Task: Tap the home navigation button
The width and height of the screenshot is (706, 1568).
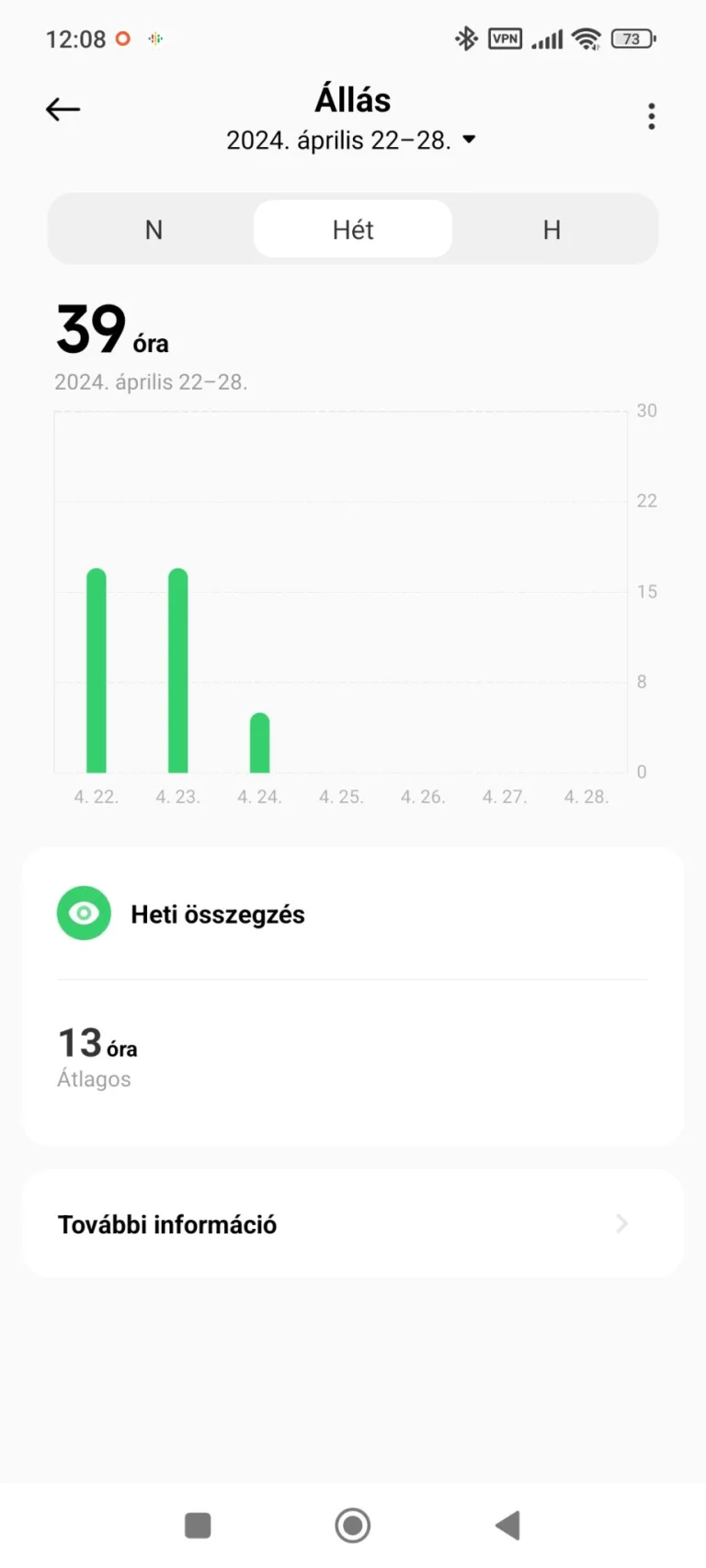Action: 352,1525
